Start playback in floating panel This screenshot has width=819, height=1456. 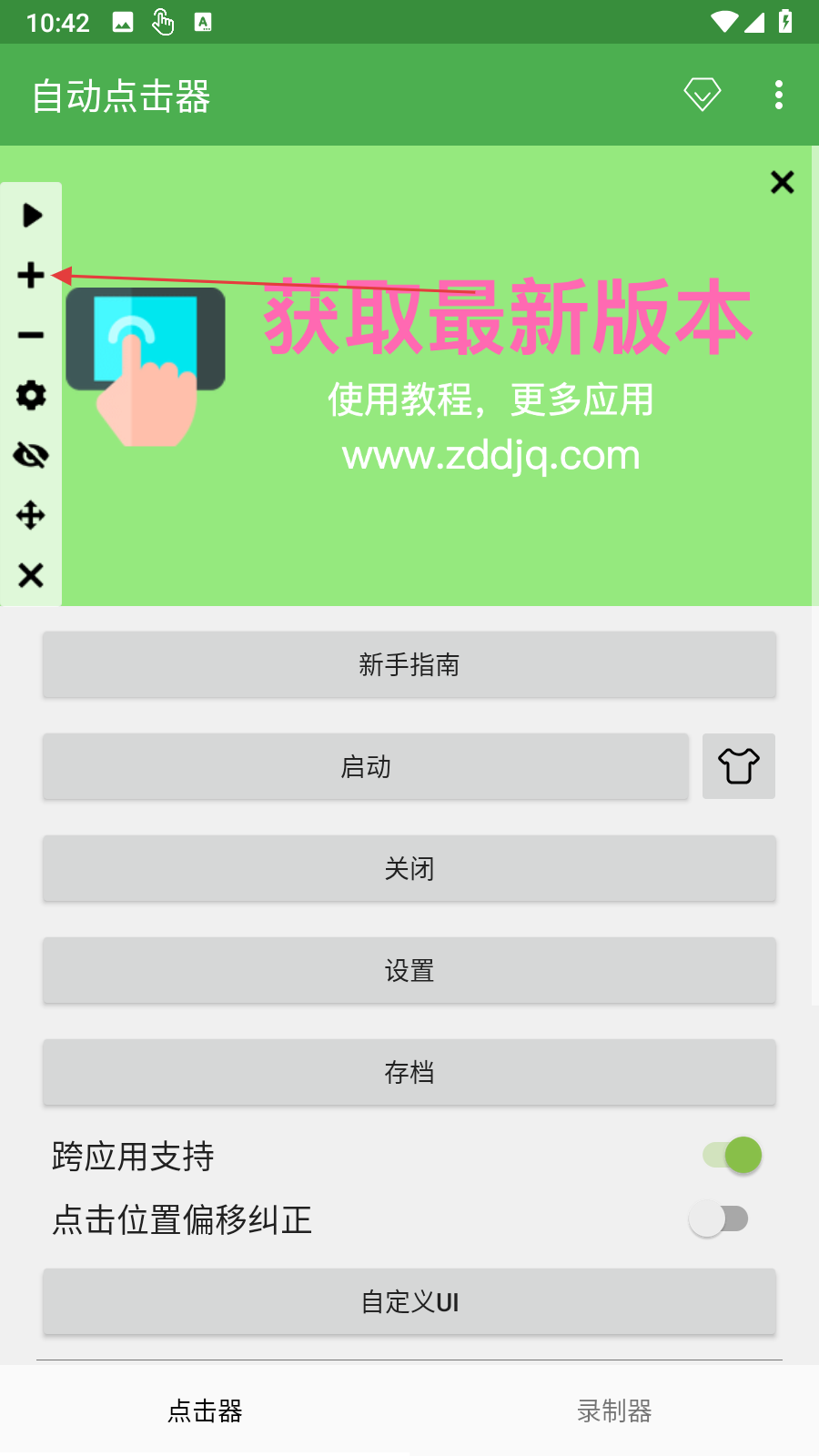click(x=32, y=216)
